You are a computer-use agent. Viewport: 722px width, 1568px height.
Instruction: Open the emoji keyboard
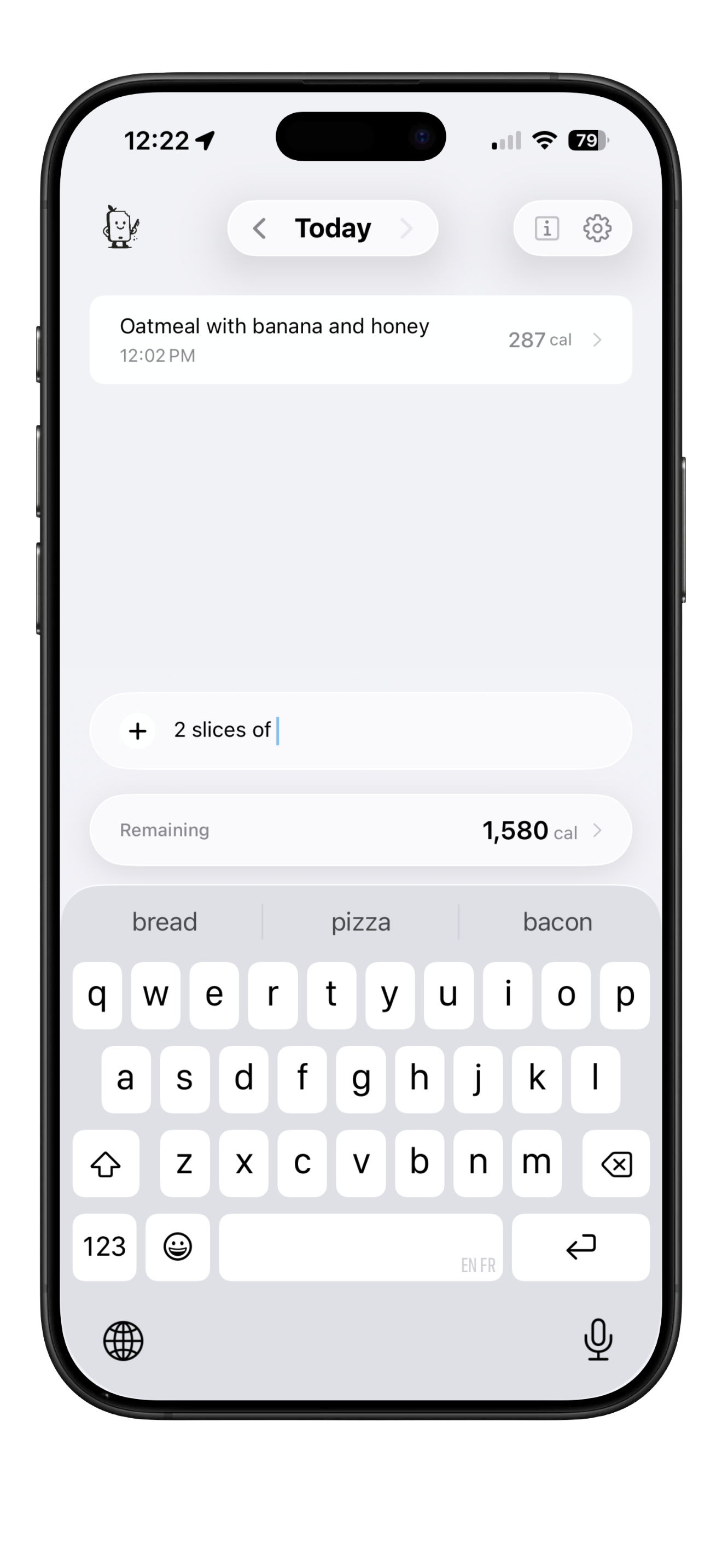[x=178, y=1247]
